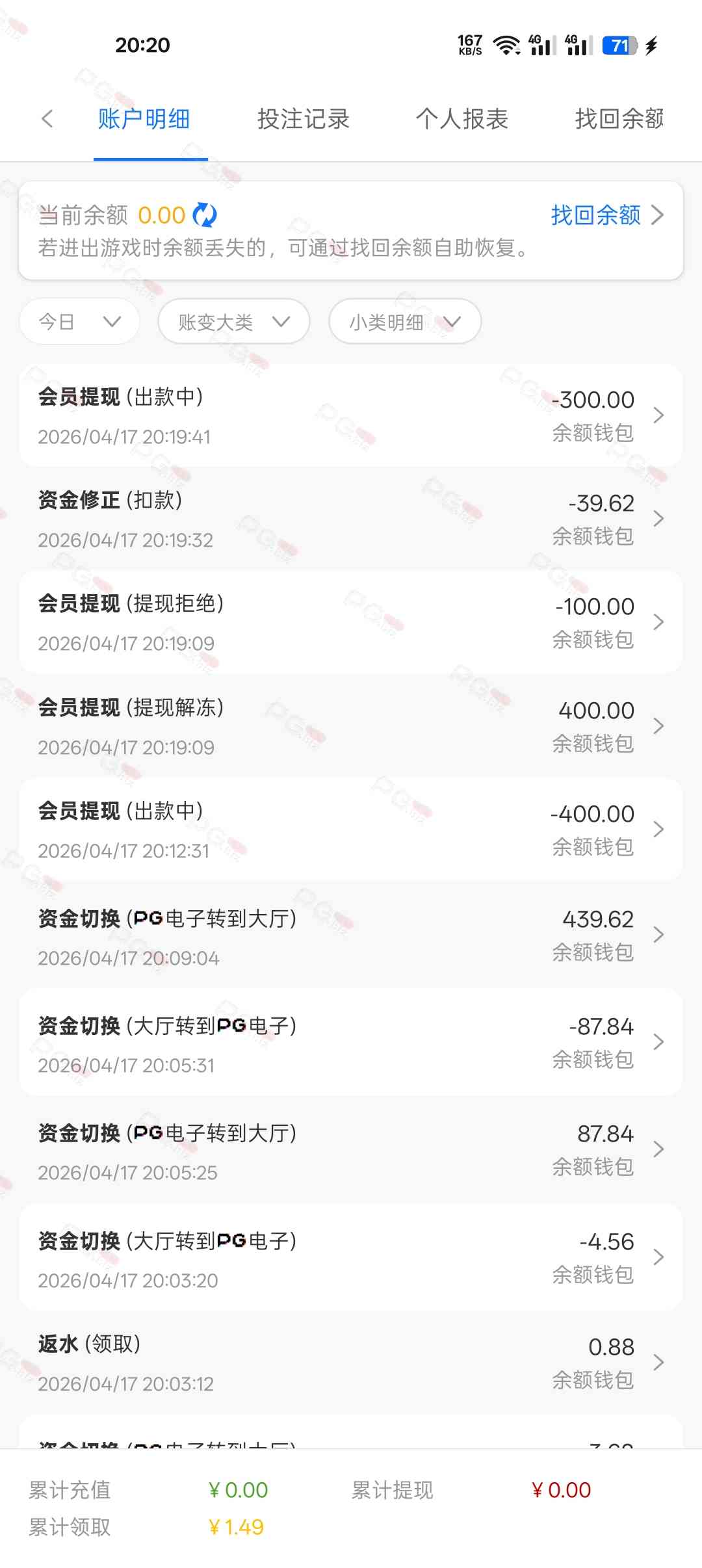Open the 会员提现 (提现解冻) 400.00 record
Screen dimensions: 702x1568
351,726
